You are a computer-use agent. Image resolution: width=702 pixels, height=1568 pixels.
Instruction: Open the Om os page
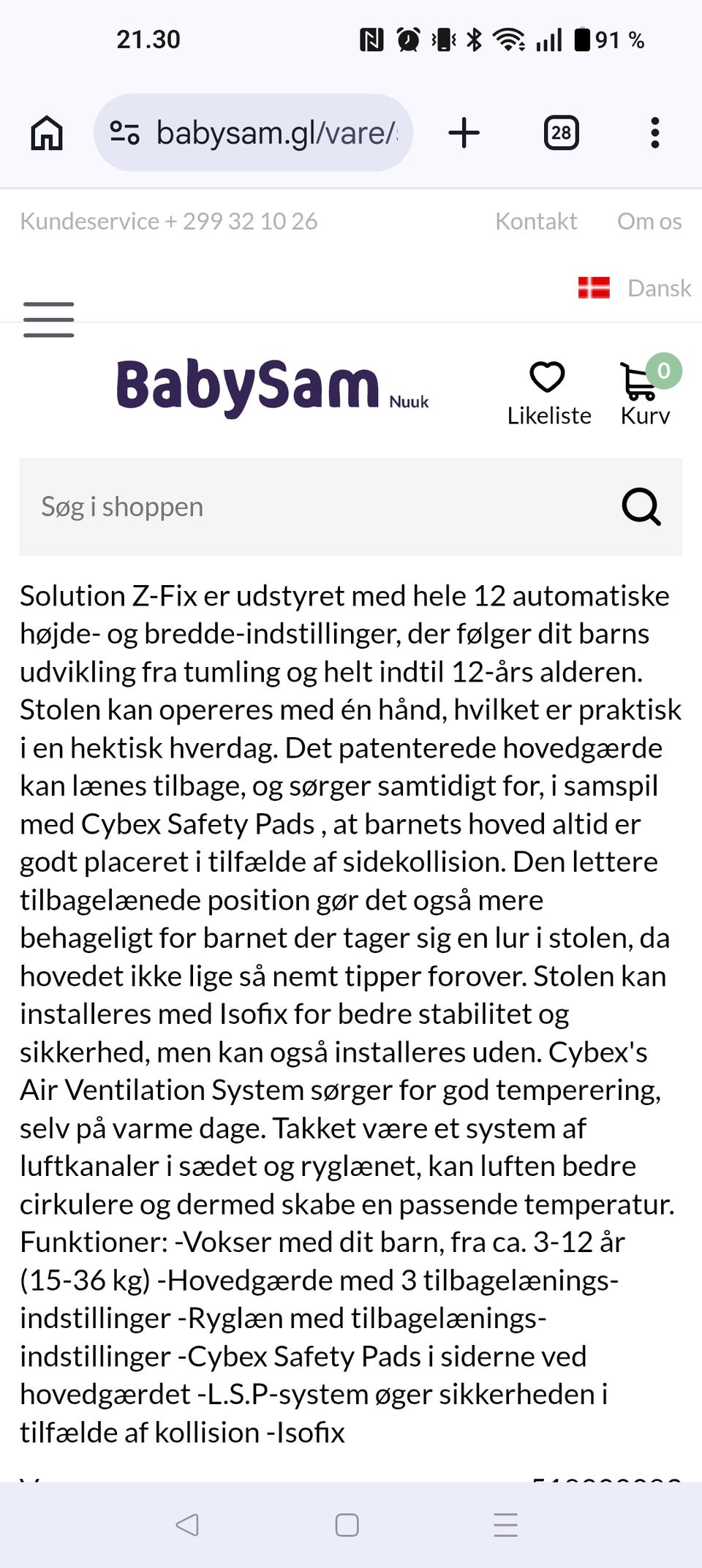[649, 221]
